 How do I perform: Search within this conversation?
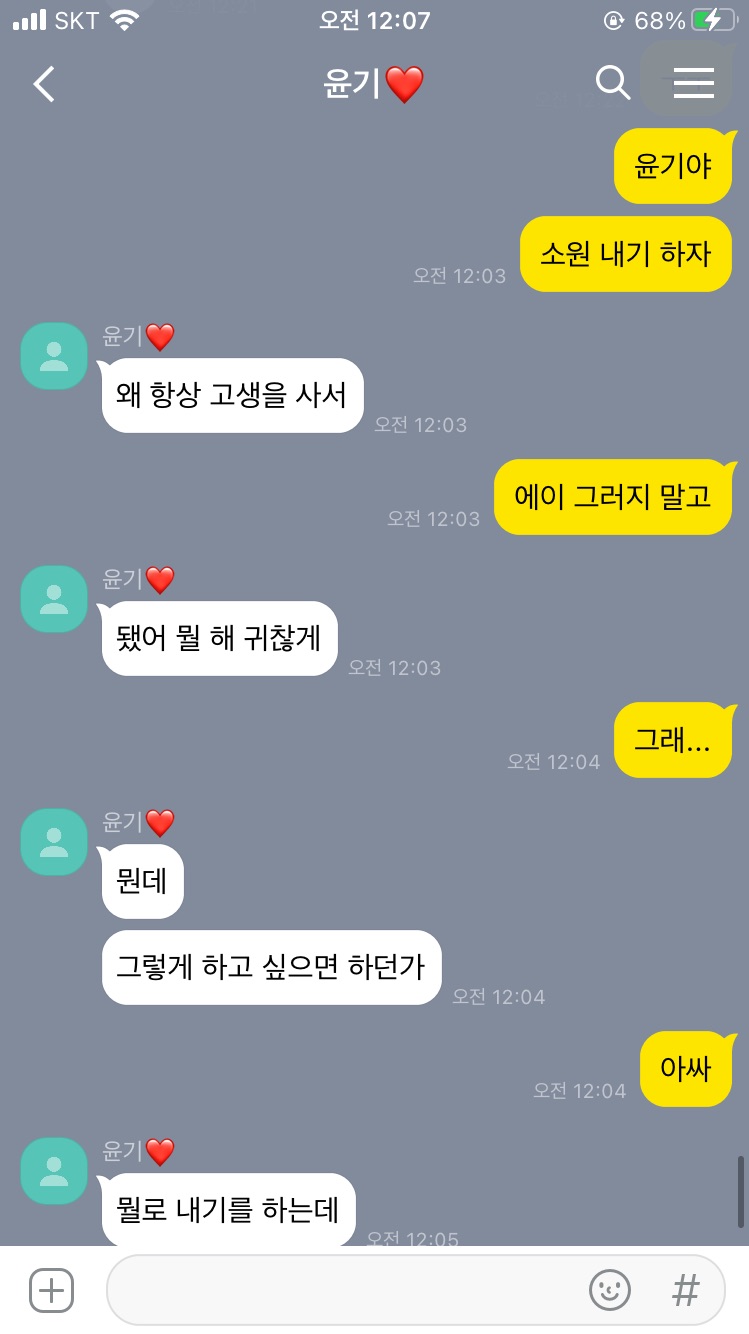click(x=612, y=83)
